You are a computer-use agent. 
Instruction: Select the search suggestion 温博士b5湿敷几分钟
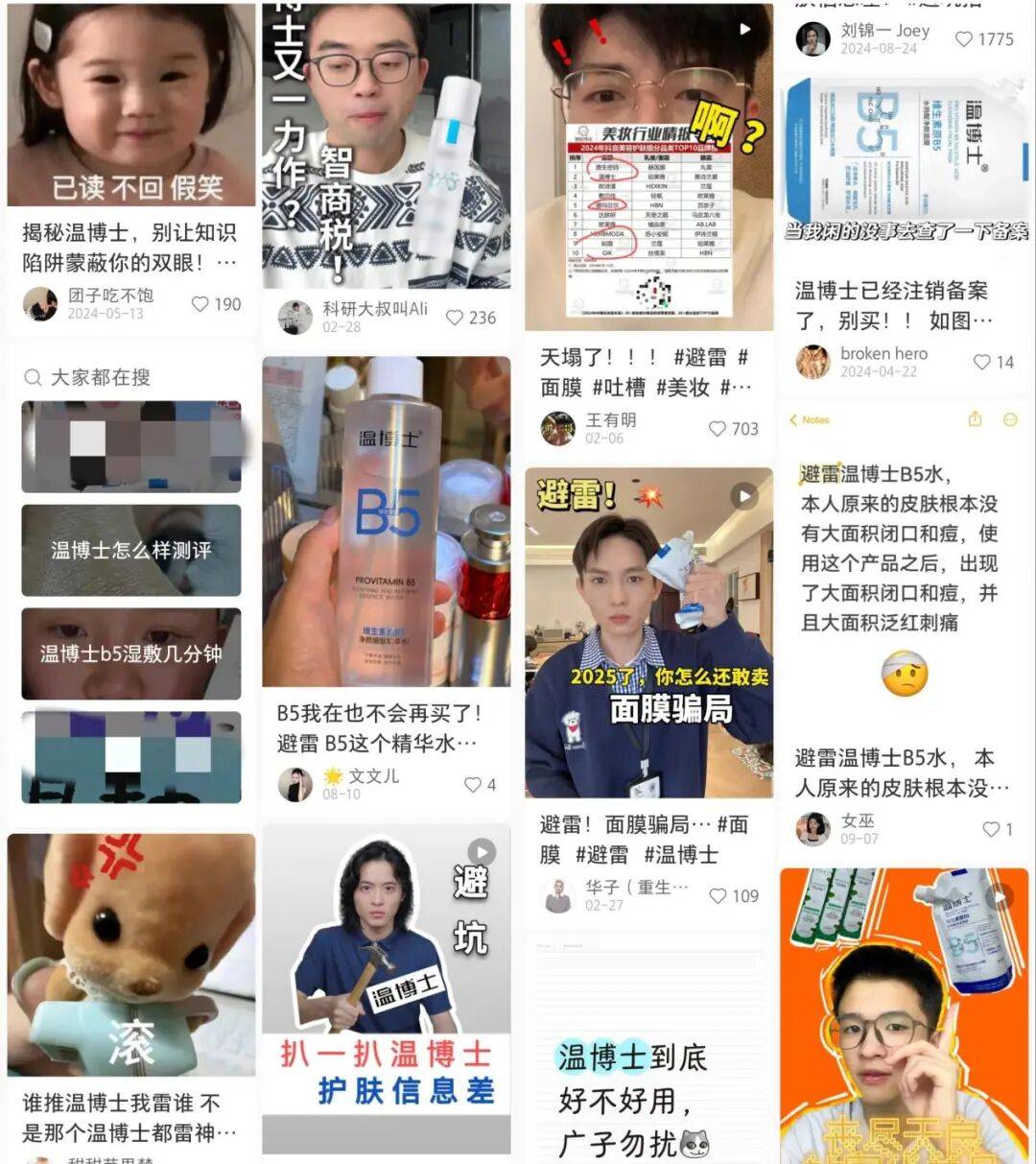point(131,653)
